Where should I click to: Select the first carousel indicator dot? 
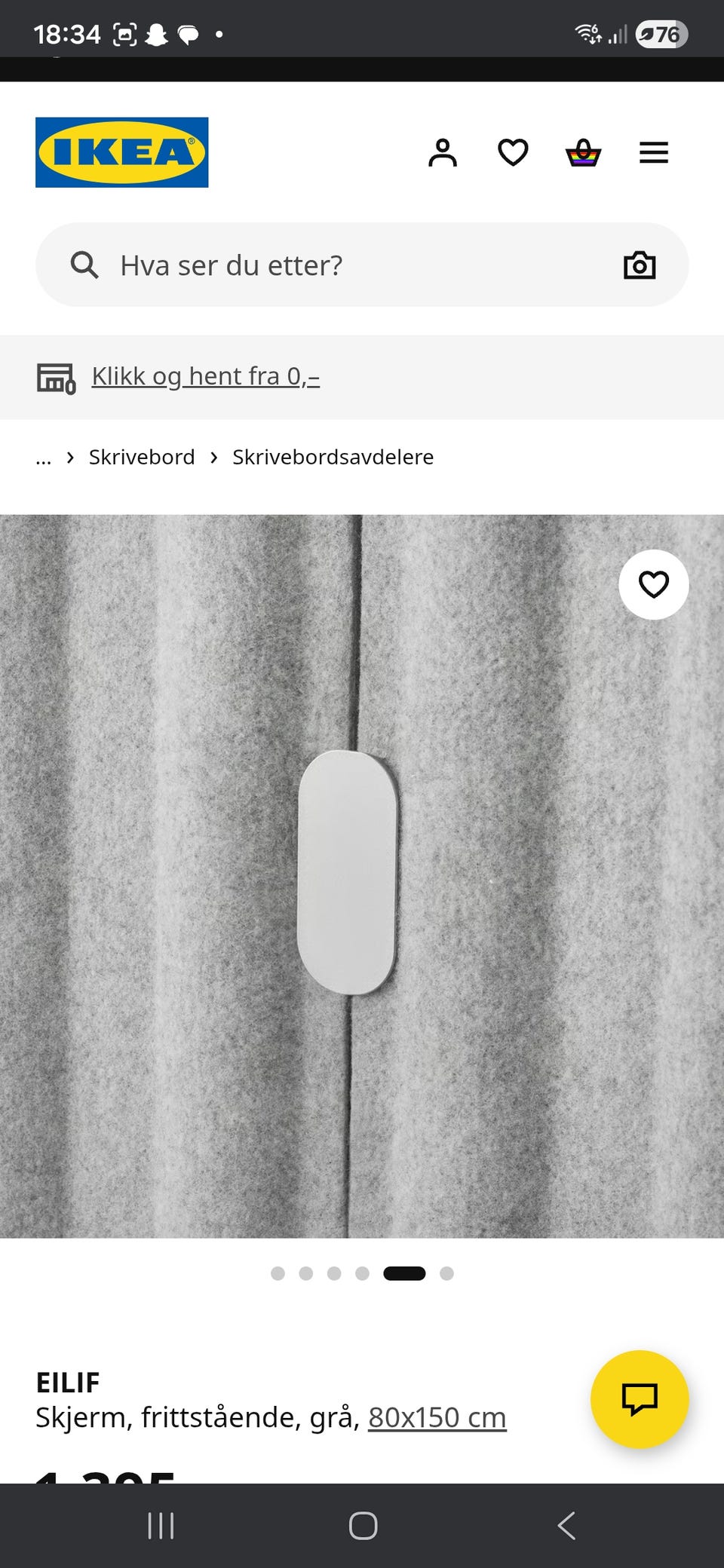point(279,1272)
